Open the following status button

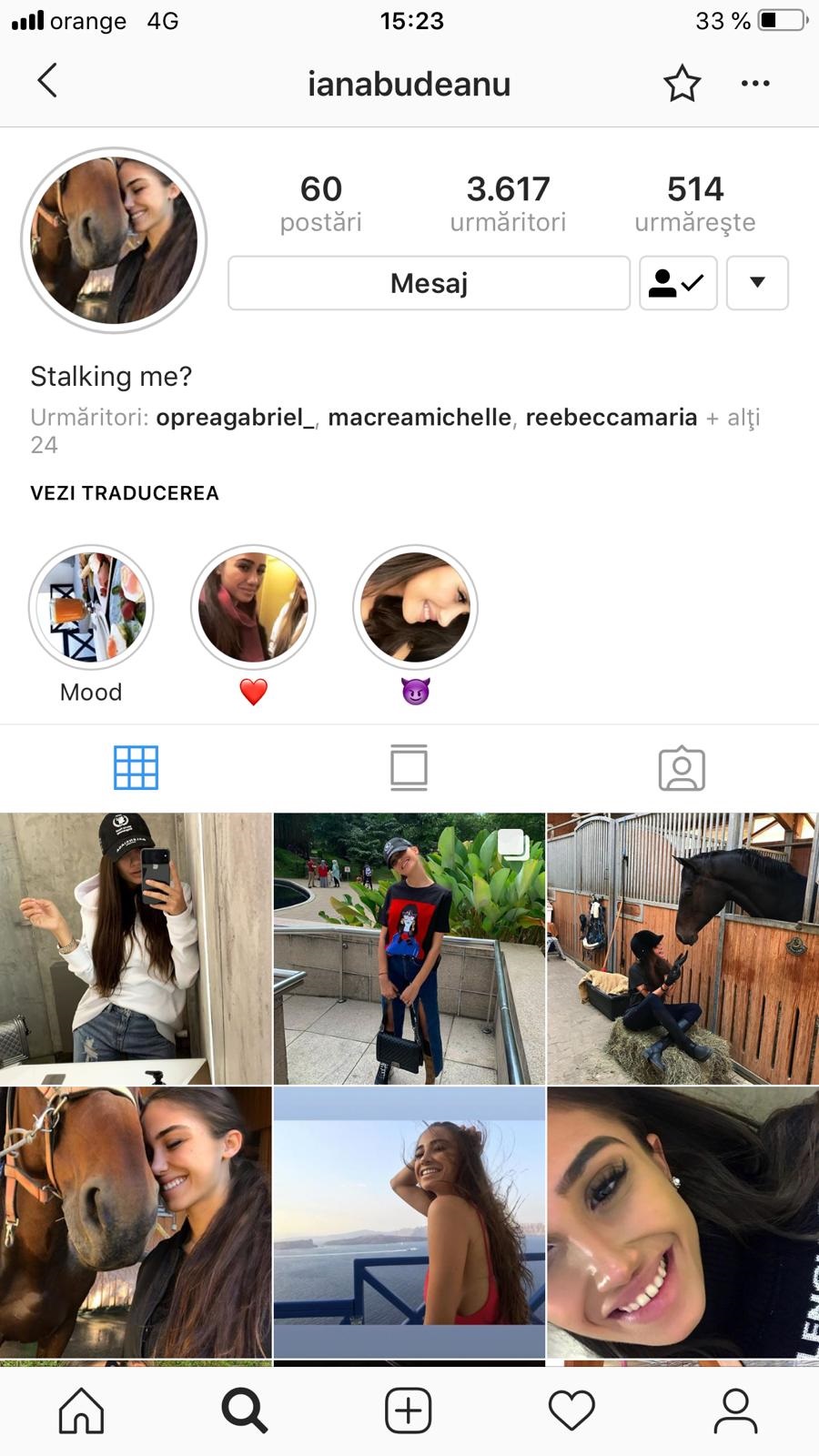(x=678, y=283)
